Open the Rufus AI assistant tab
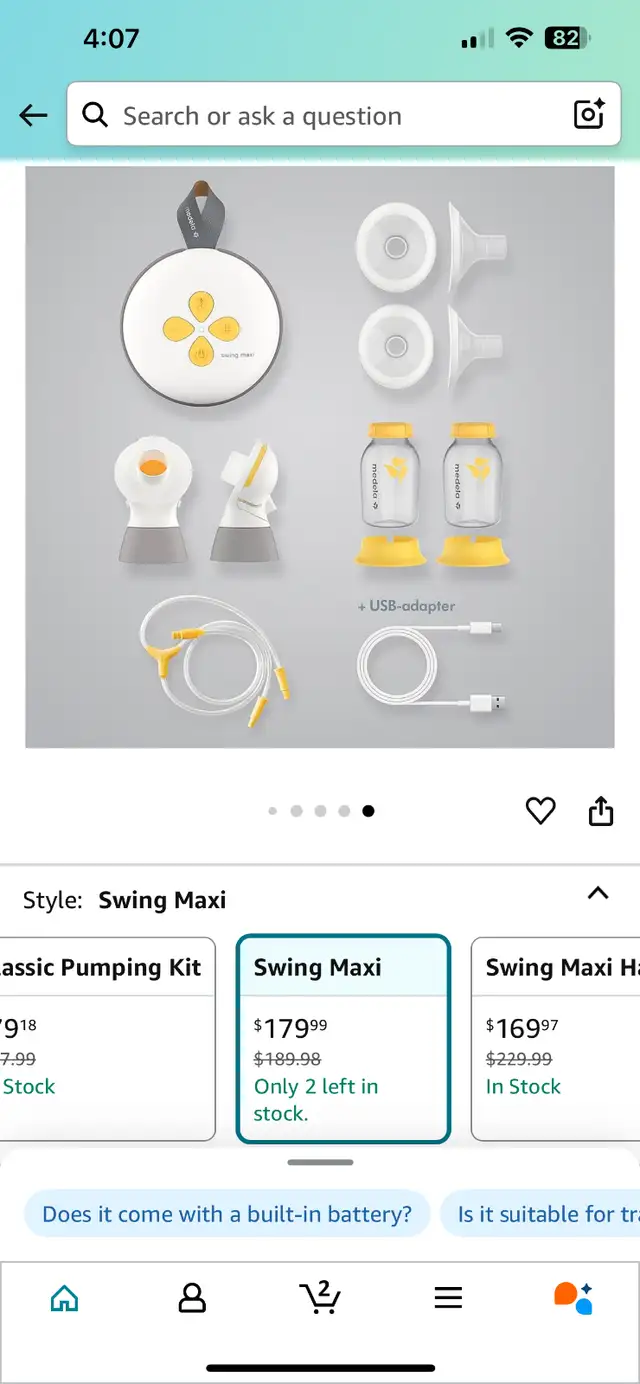This screenshot has width=640, height=1384. (574, 1298)
